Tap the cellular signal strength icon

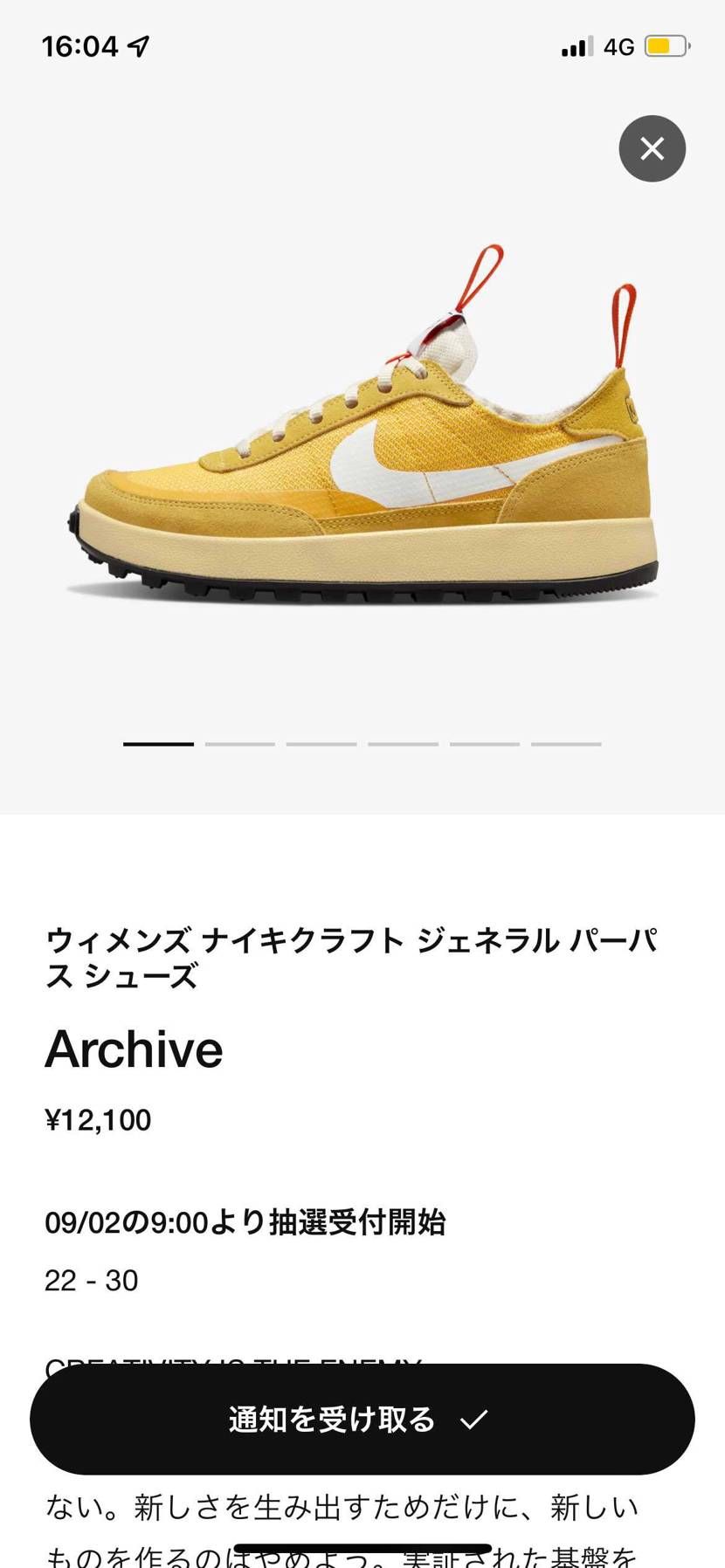click(576, 45)
